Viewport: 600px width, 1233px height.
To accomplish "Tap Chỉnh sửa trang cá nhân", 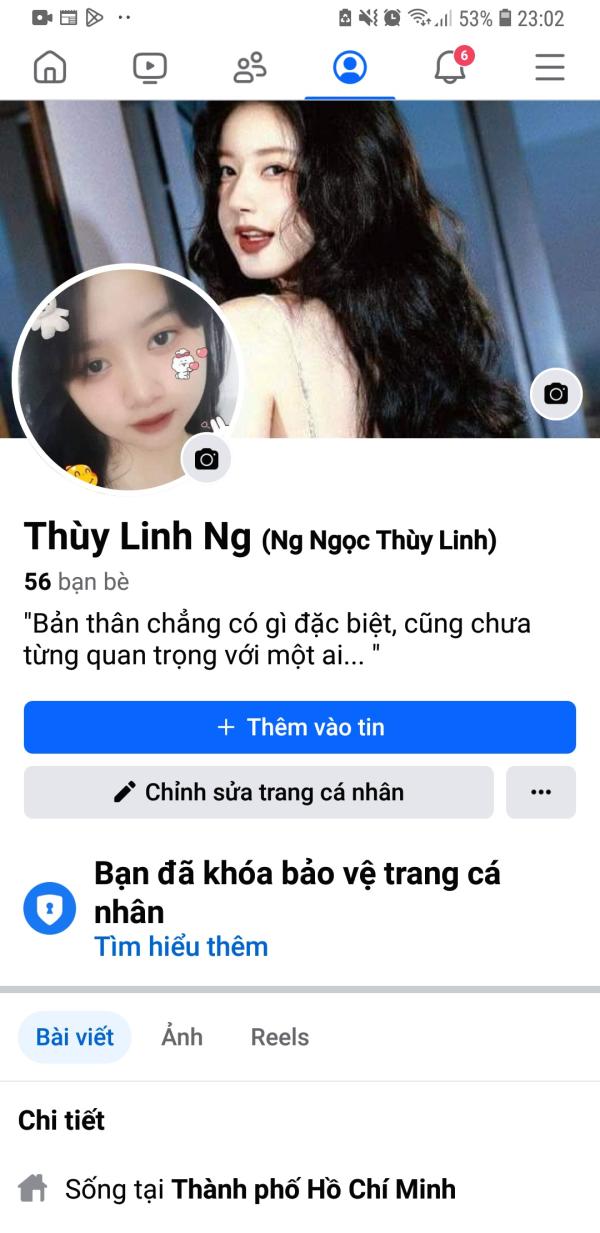I will pos(259,792).
